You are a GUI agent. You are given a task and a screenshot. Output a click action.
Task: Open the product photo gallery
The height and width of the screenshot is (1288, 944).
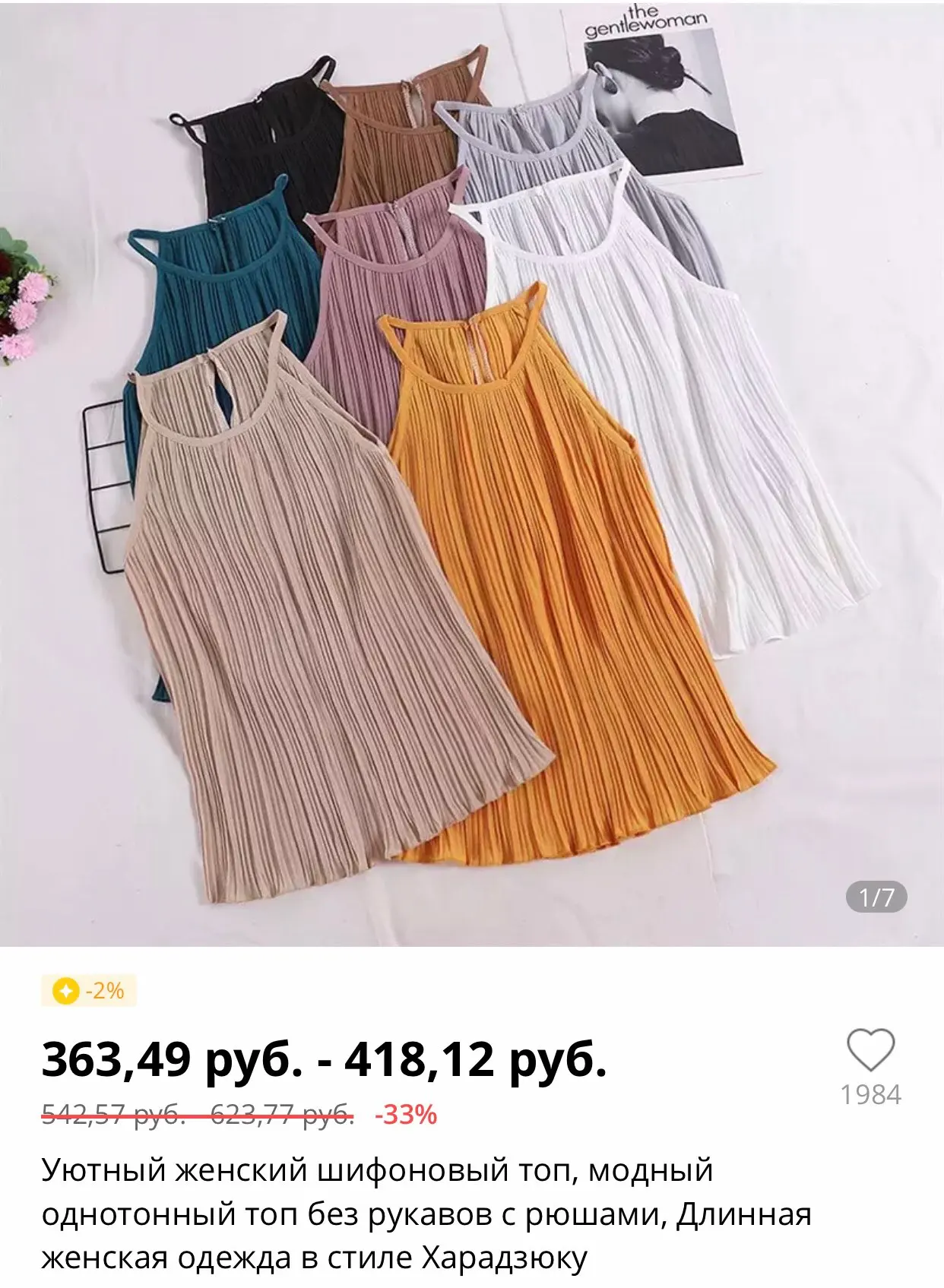pyautogui.click(x=471, y=471)
